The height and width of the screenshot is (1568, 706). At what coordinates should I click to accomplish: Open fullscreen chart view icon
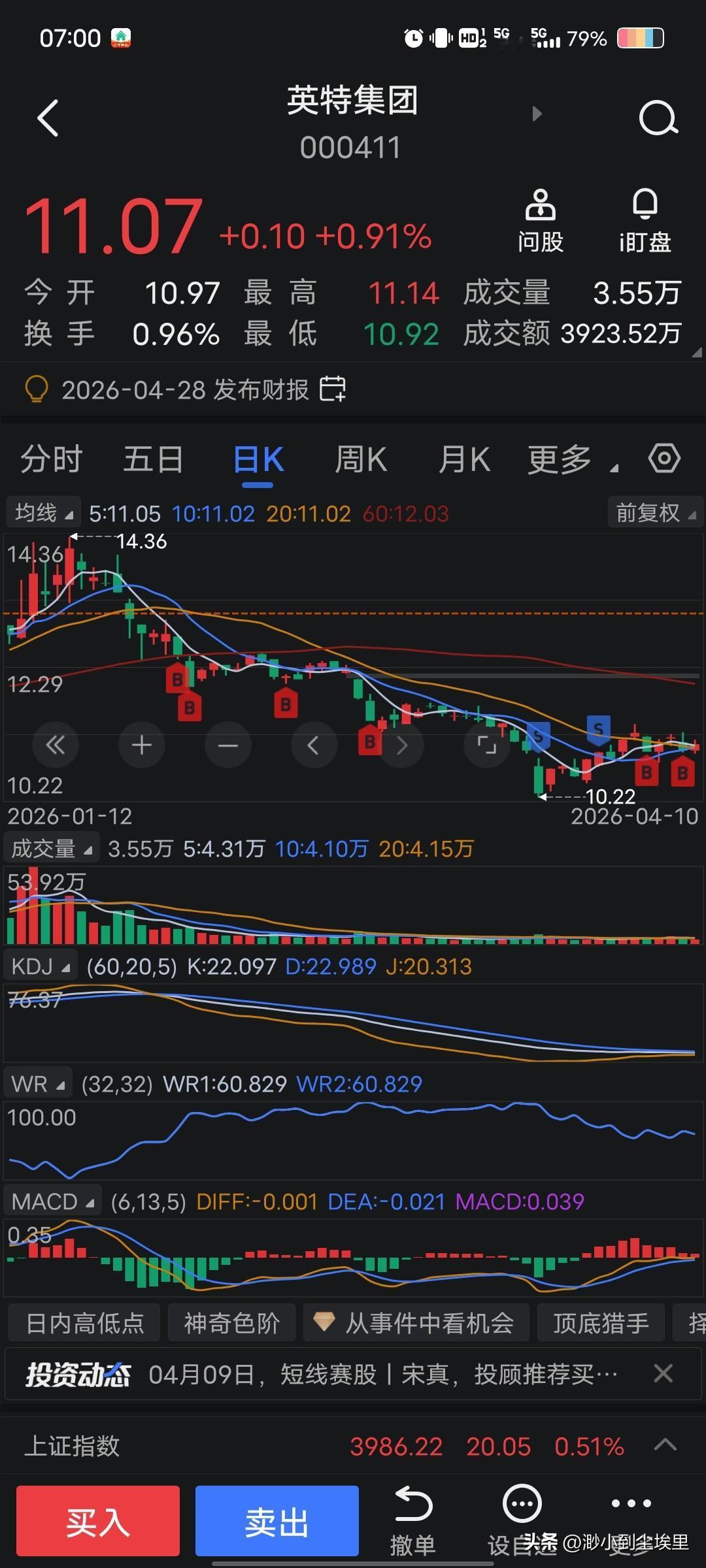point(486,744)
